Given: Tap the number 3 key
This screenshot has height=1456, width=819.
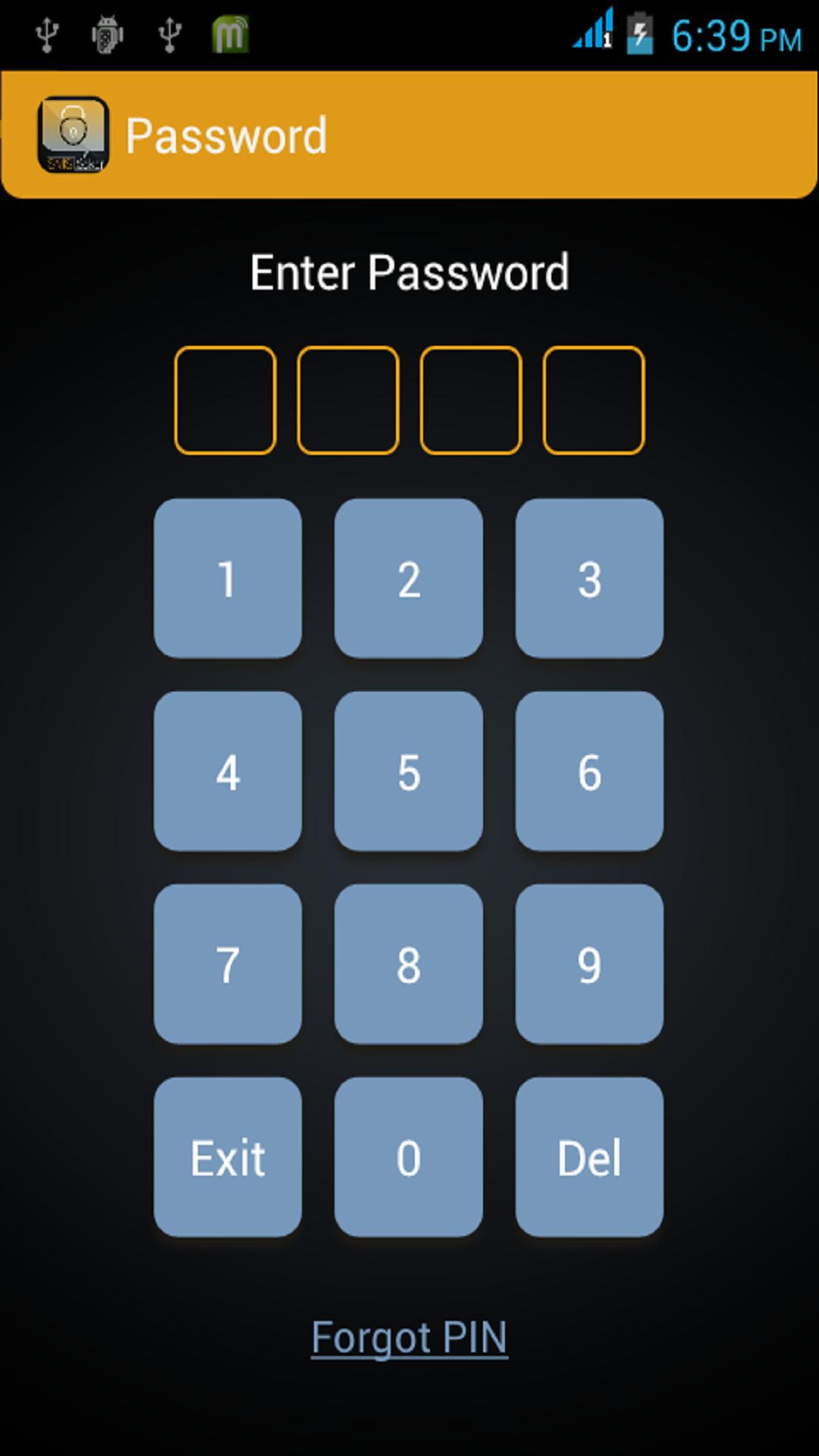Looking at the screenshot, I should click(x=589, y=578).
